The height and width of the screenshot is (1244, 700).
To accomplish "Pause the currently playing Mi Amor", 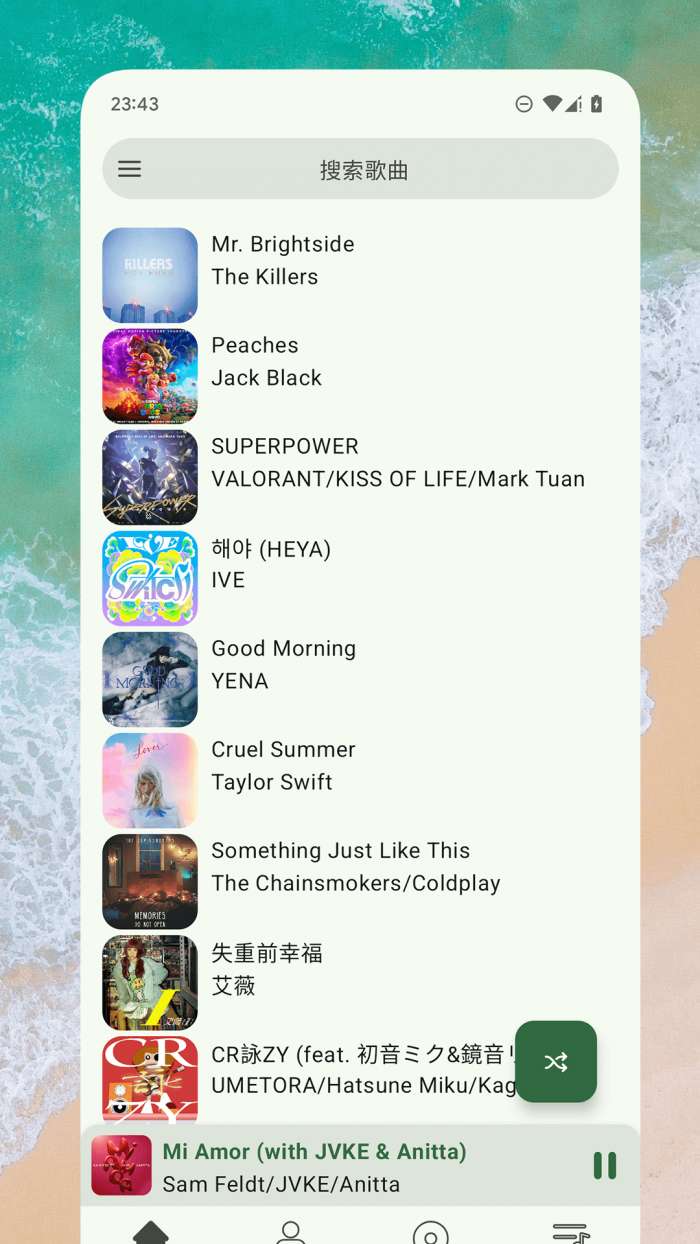I will point(604,1166).
